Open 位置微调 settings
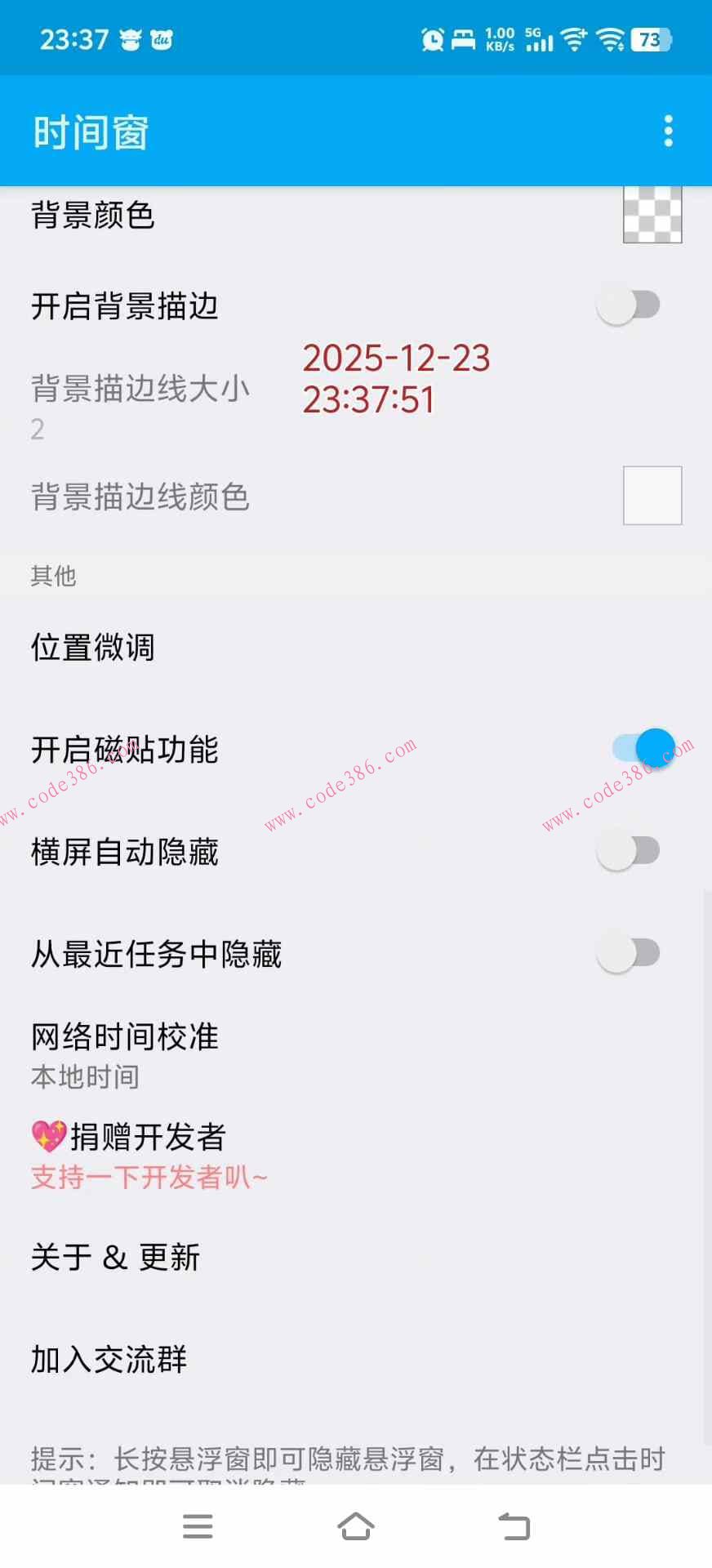This screenshot has height=1568, width=712. click(x=92, y=647)
